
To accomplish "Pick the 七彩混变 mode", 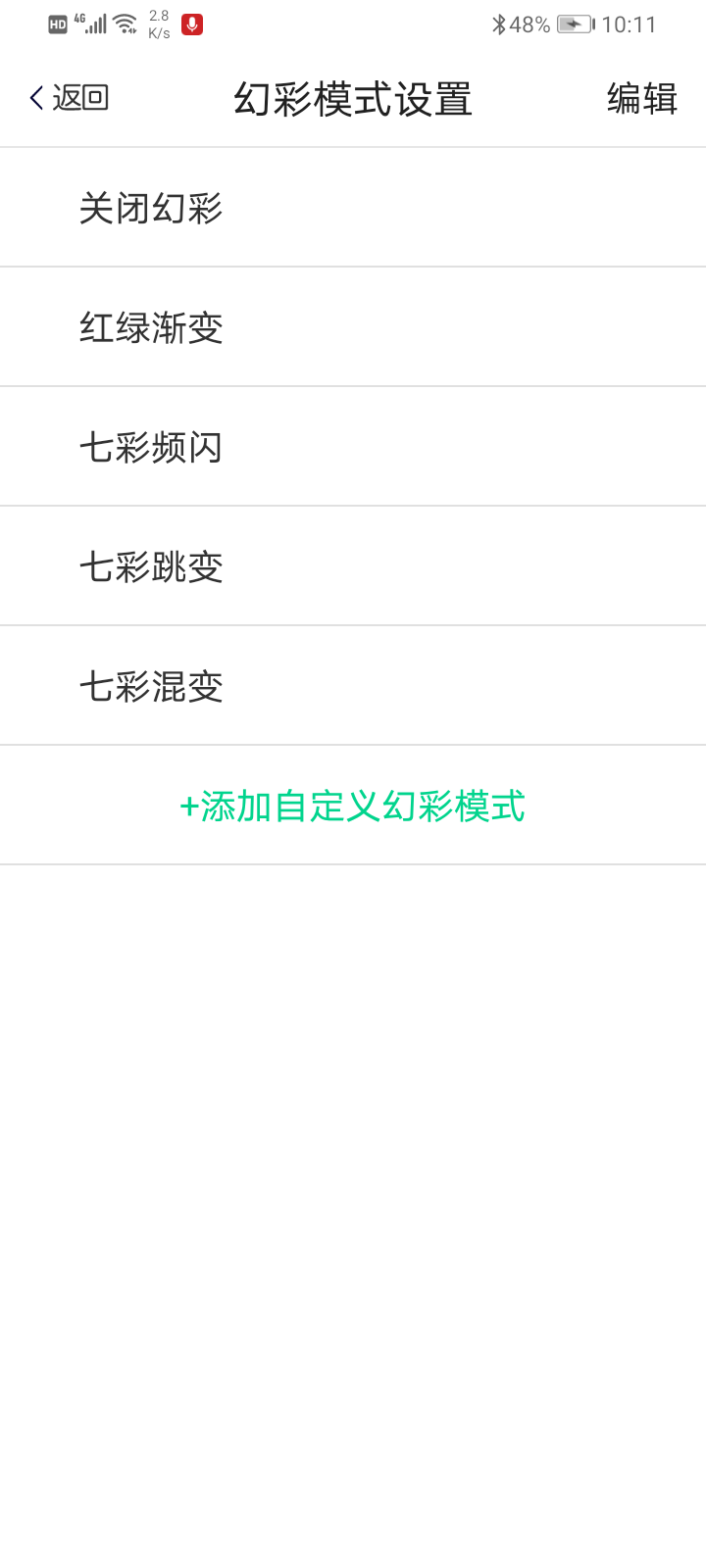I will click(151, 686).
